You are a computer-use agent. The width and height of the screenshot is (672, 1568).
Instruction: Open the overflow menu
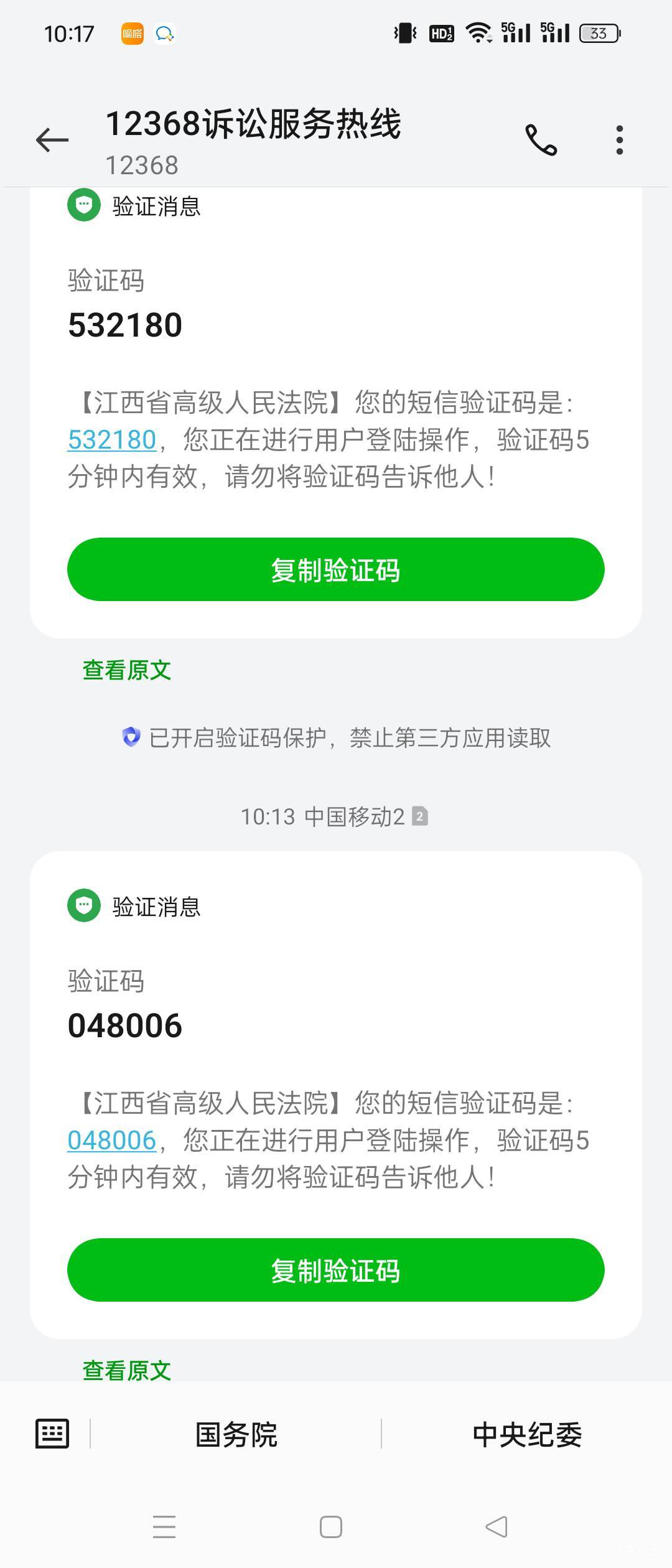coord(619,140)
